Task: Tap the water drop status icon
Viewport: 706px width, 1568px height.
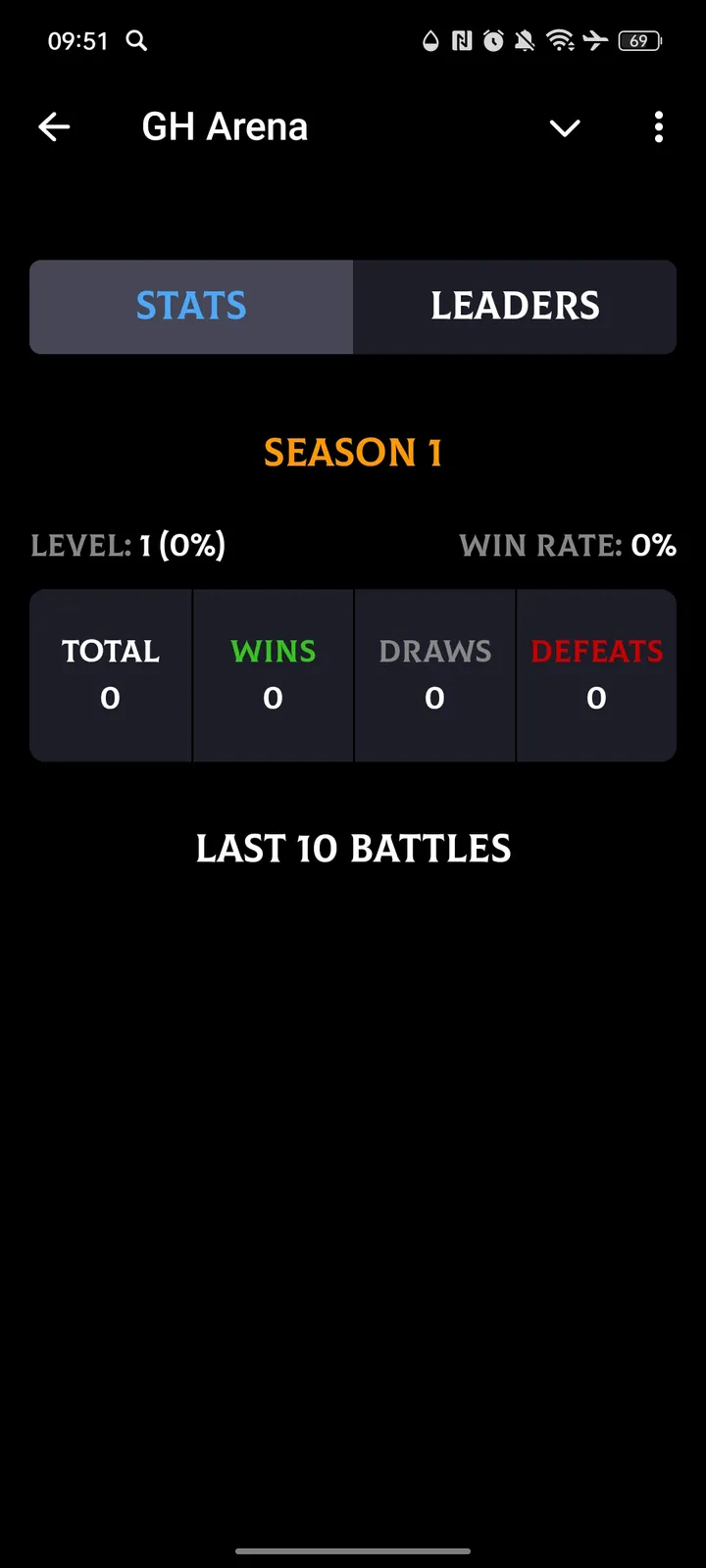Action: [x=429, y=40]
